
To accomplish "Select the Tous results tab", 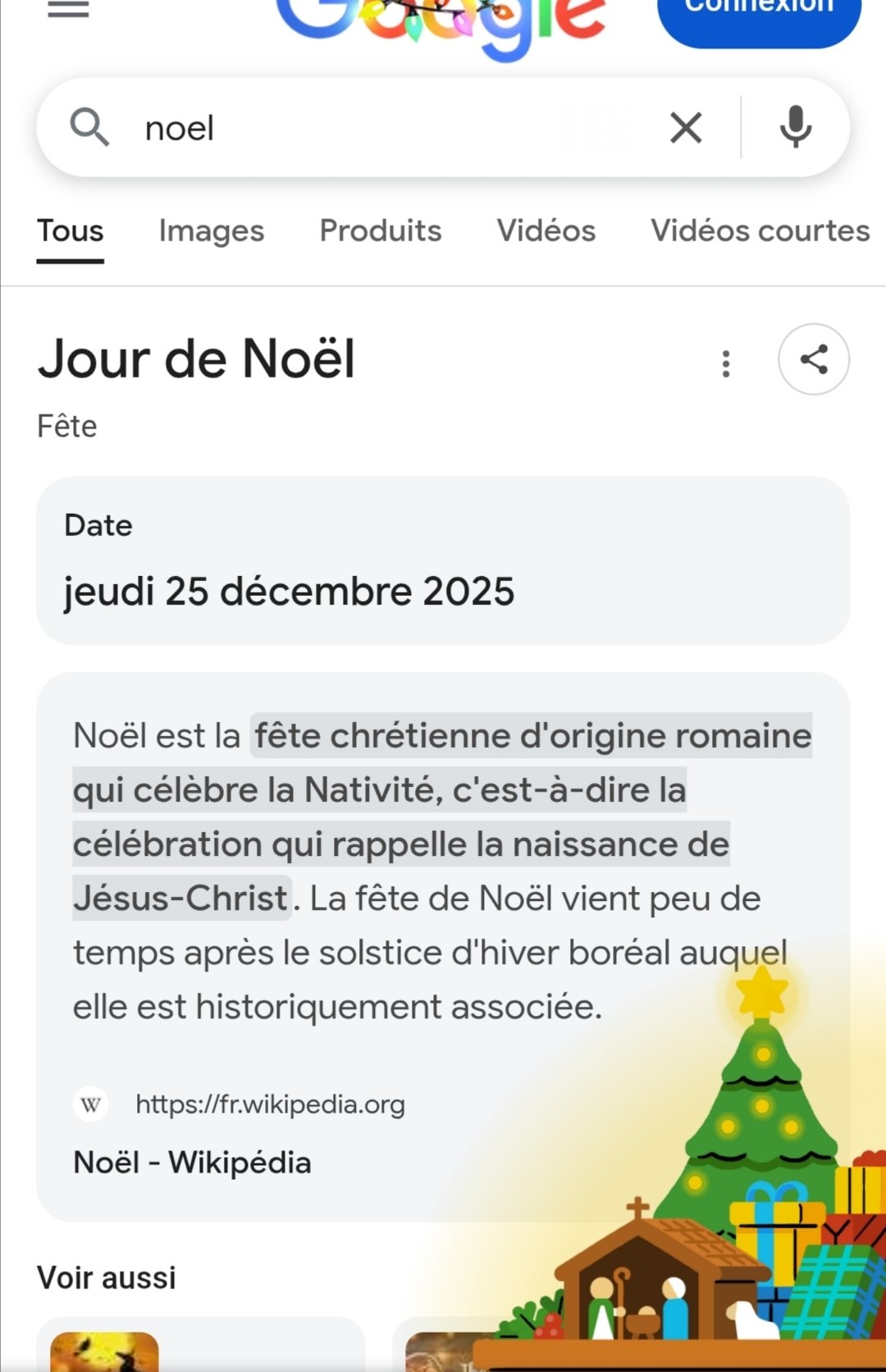I will tap(71, 231).
